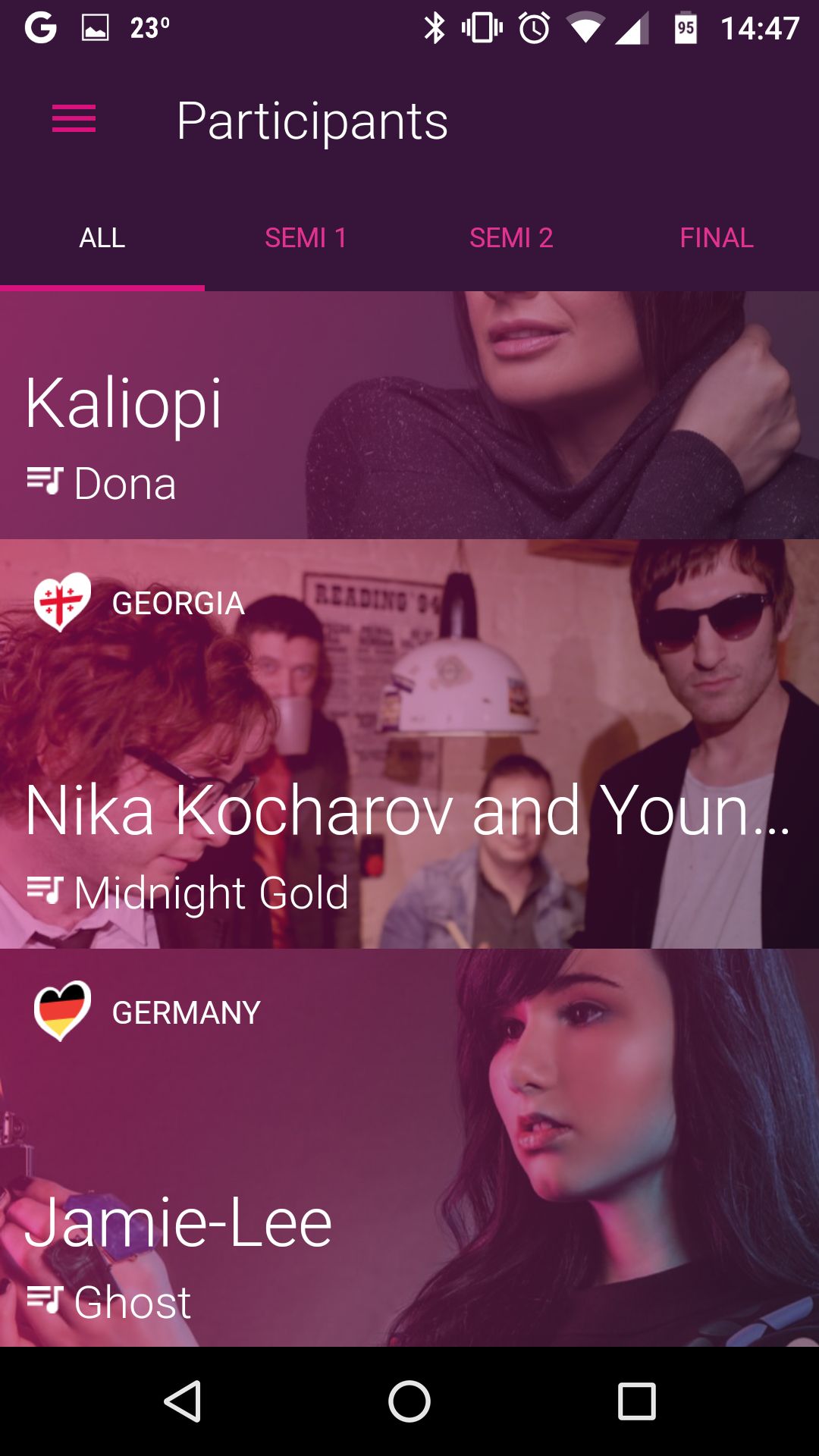Show the FINAL tab participants
The image size is (819, 1456).
[717, 238]
